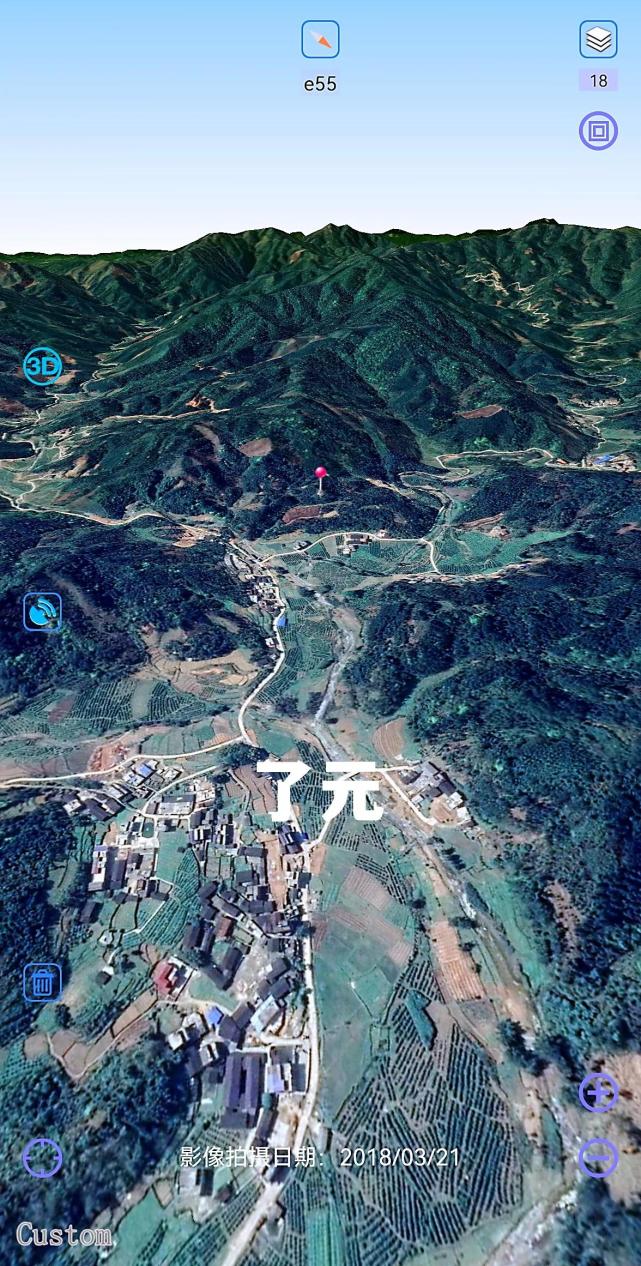
Task: Tap the compass icon to reset orientation
Action: [320, 40]
